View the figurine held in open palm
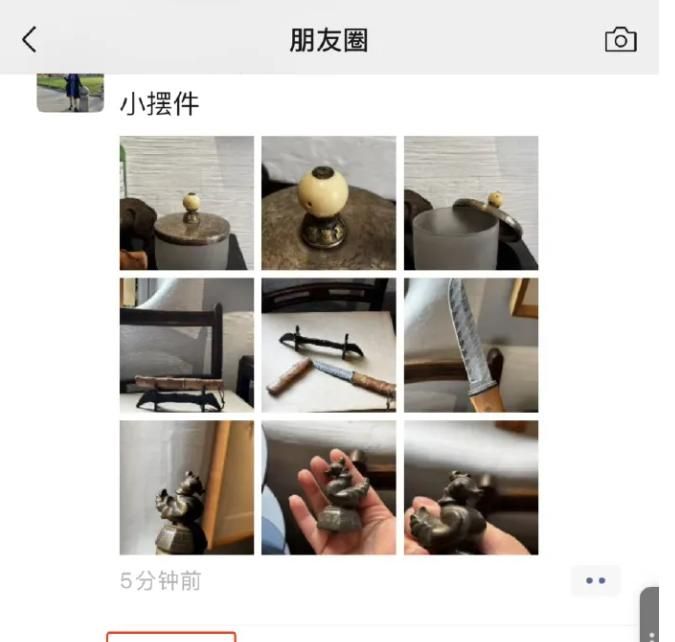675x642 pixels. point(328,487)
